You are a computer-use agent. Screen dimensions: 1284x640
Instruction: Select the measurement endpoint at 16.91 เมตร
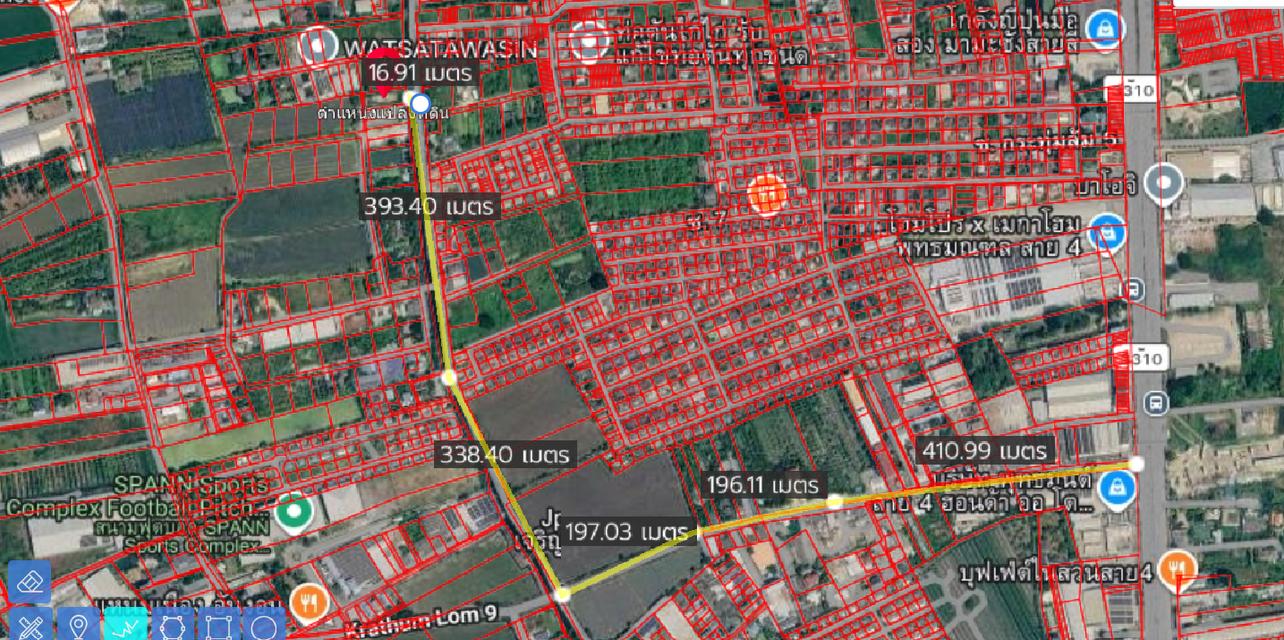point(420,103)
